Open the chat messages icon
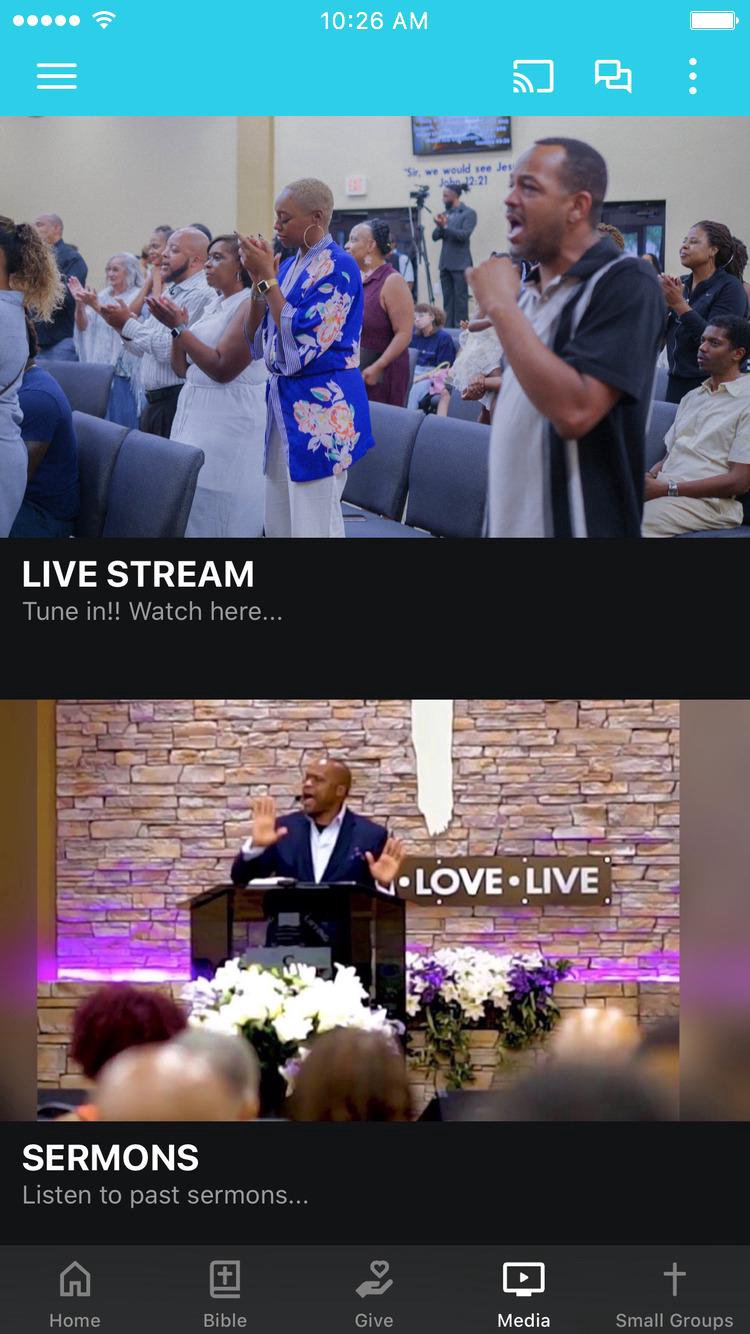Viewport: 750px width, 1334px height. pyautogui.click(x=613, y=76)
